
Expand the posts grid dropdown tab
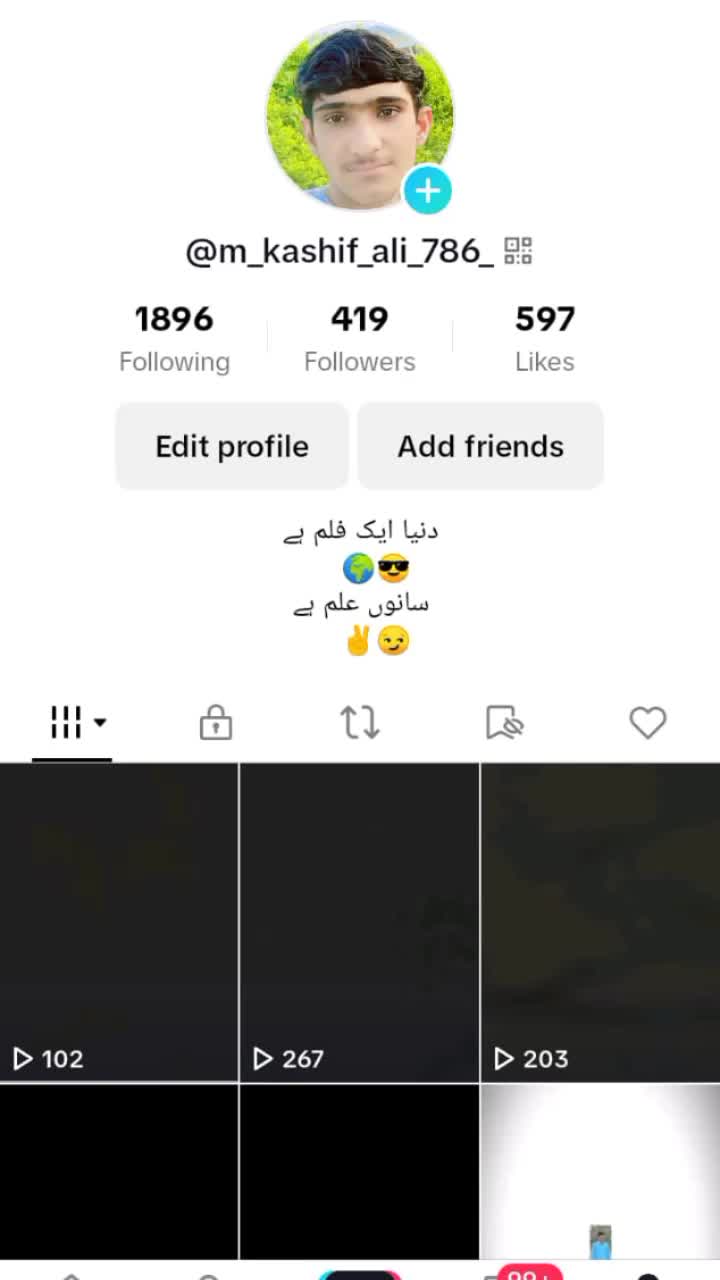76,722
